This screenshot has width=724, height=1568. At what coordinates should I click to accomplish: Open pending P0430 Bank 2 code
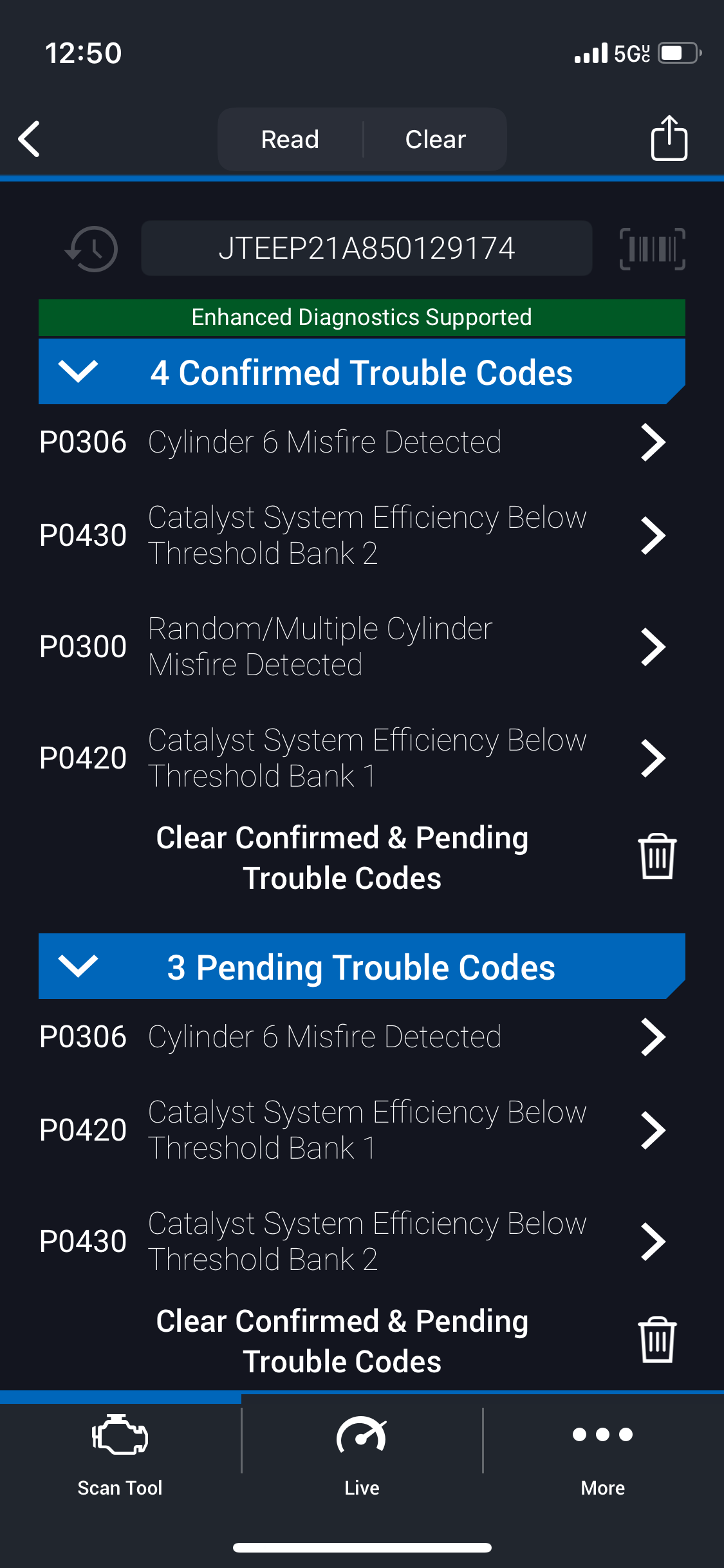(353, 1242)
